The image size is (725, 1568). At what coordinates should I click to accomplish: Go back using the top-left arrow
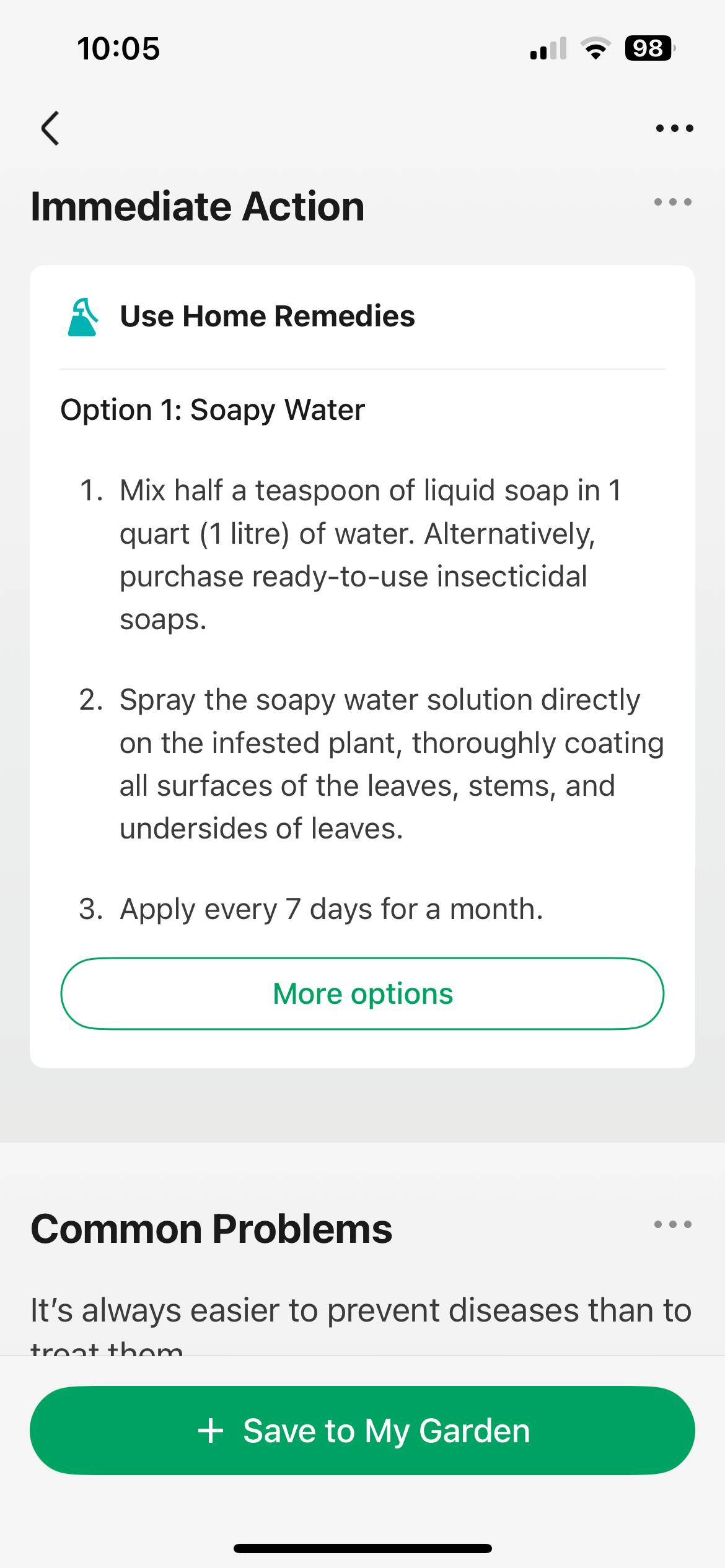point(50,128)
